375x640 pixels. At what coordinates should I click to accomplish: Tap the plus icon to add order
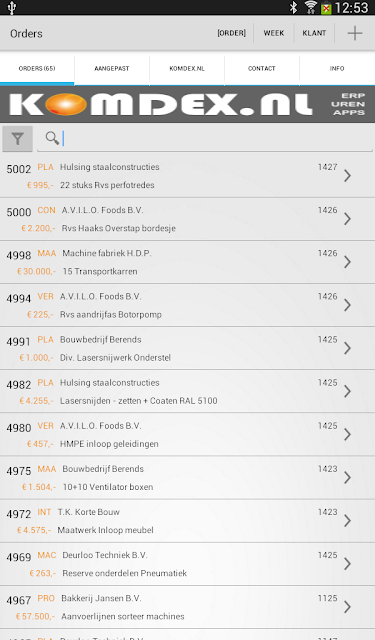point(355,33)
